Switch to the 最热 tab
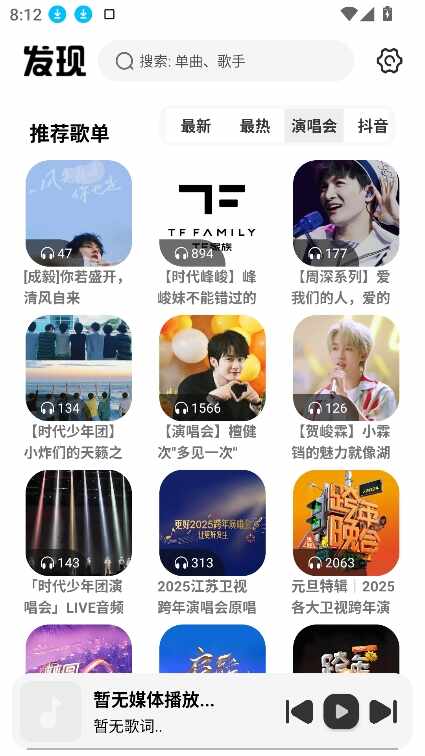Screen dimensions: 425x756 pyautogui.click(x=255, y=126)
